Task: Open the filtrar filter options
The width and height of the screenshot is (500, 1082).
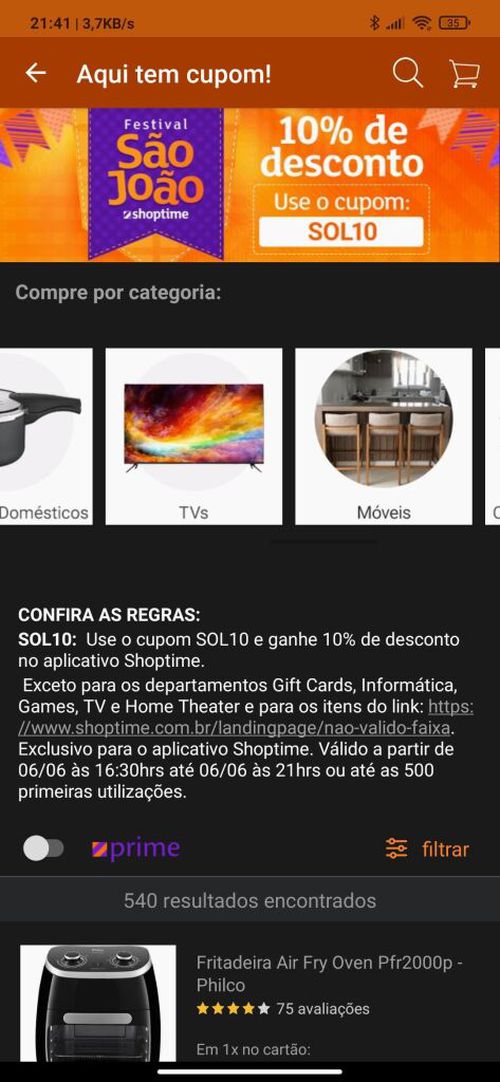Action: 427,849
